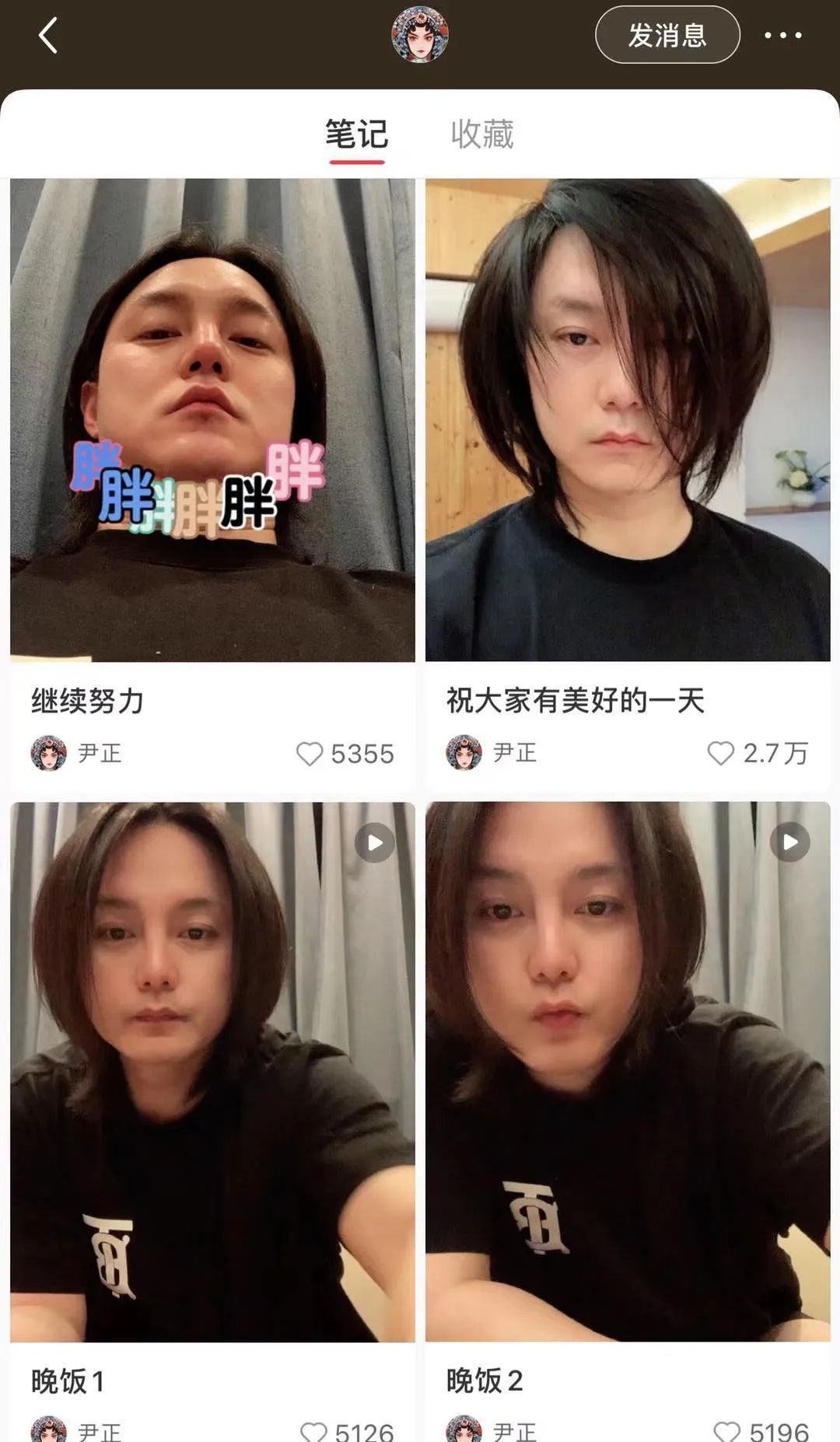The height and width of the screenshot is (1442, 840).
Task: Tap the author name 尹正 under 继续努力
Action: (100, 753)
